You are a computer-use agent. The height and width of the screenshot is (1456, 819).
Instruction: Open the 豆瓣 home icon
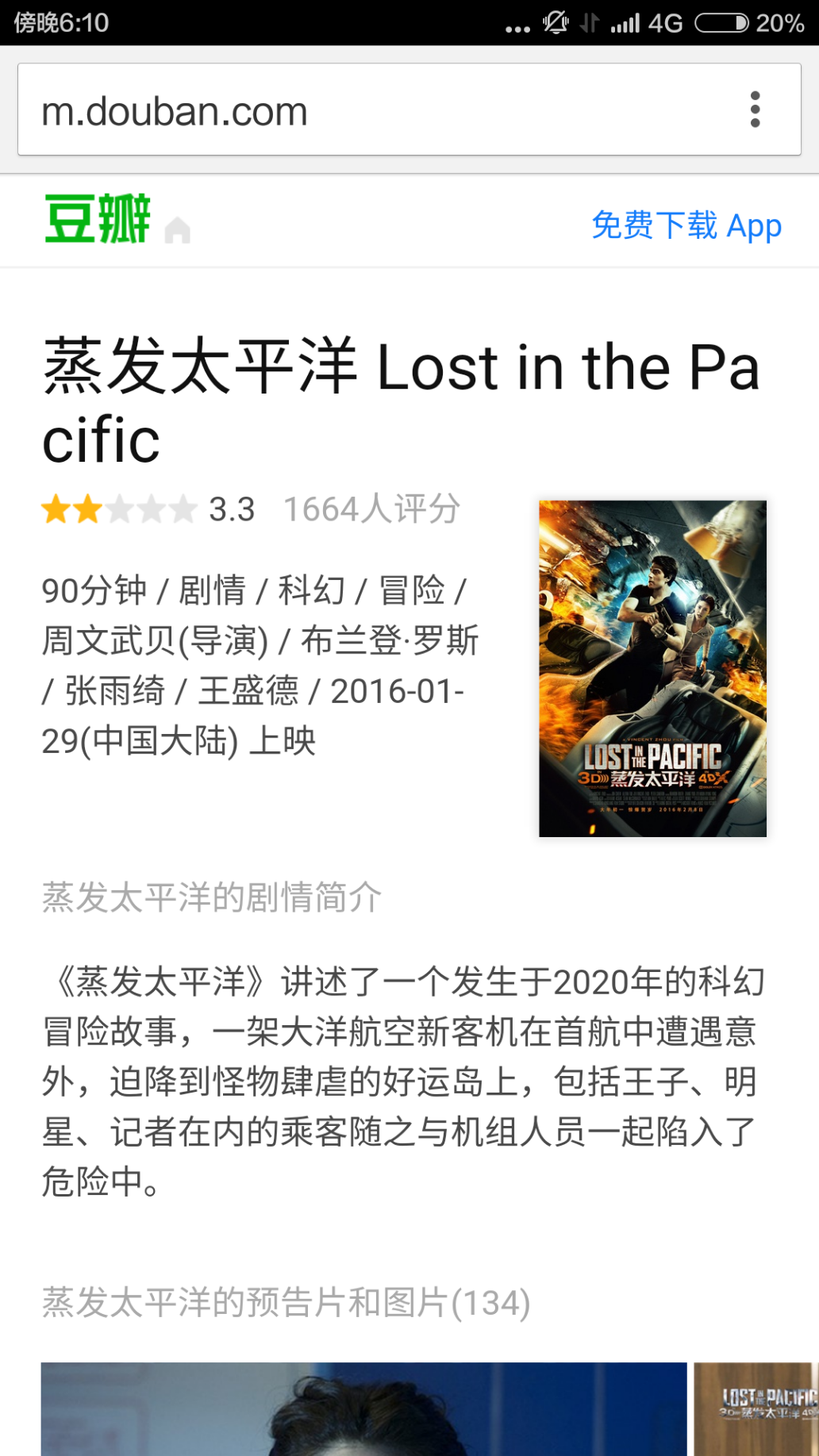(177, 230)
